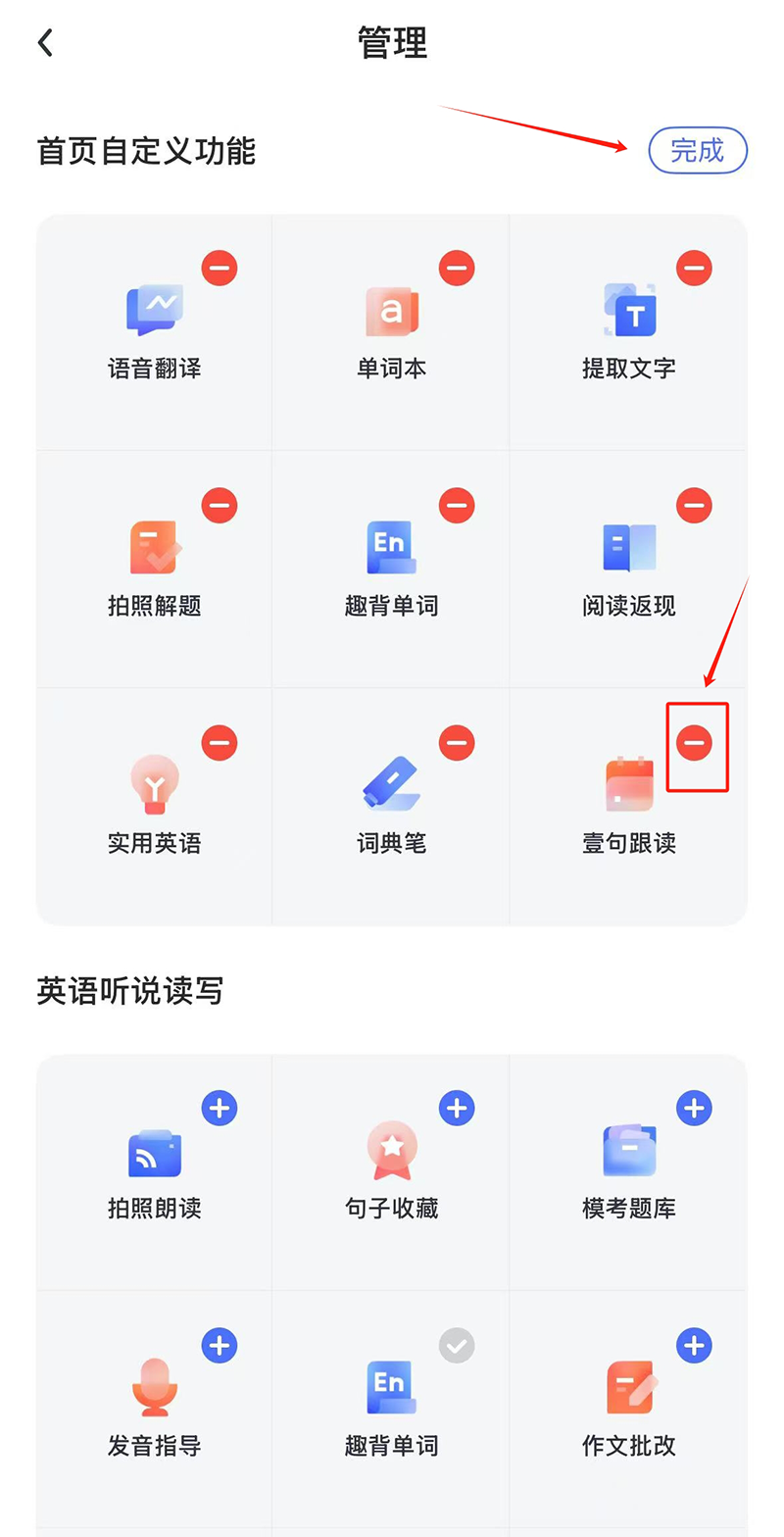Remove 词典笔 with its minus icon
The width and height of the screenshot is (784, 1537).
tap(457, 743)
